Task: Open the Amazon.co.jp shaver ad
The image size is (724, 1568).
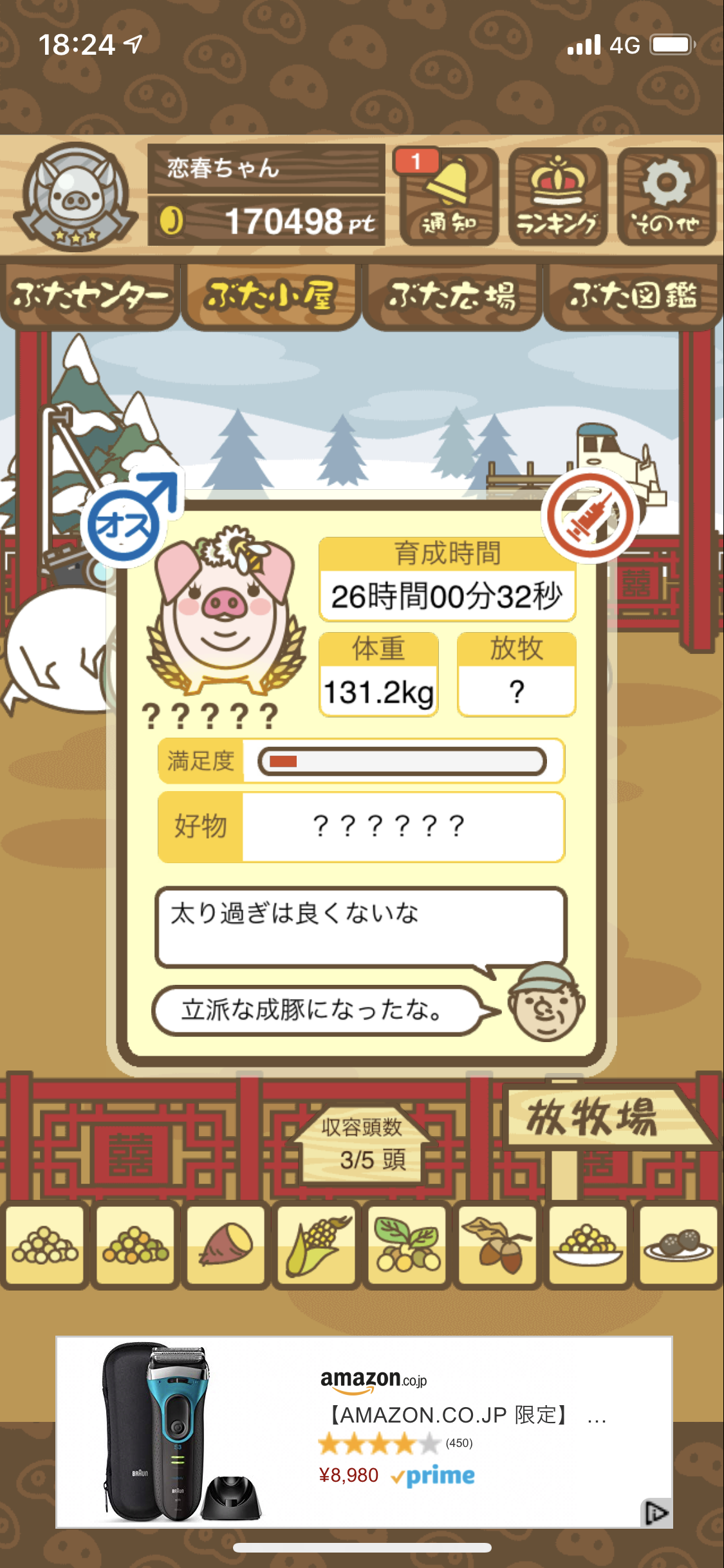Action: pos(364,1432)
